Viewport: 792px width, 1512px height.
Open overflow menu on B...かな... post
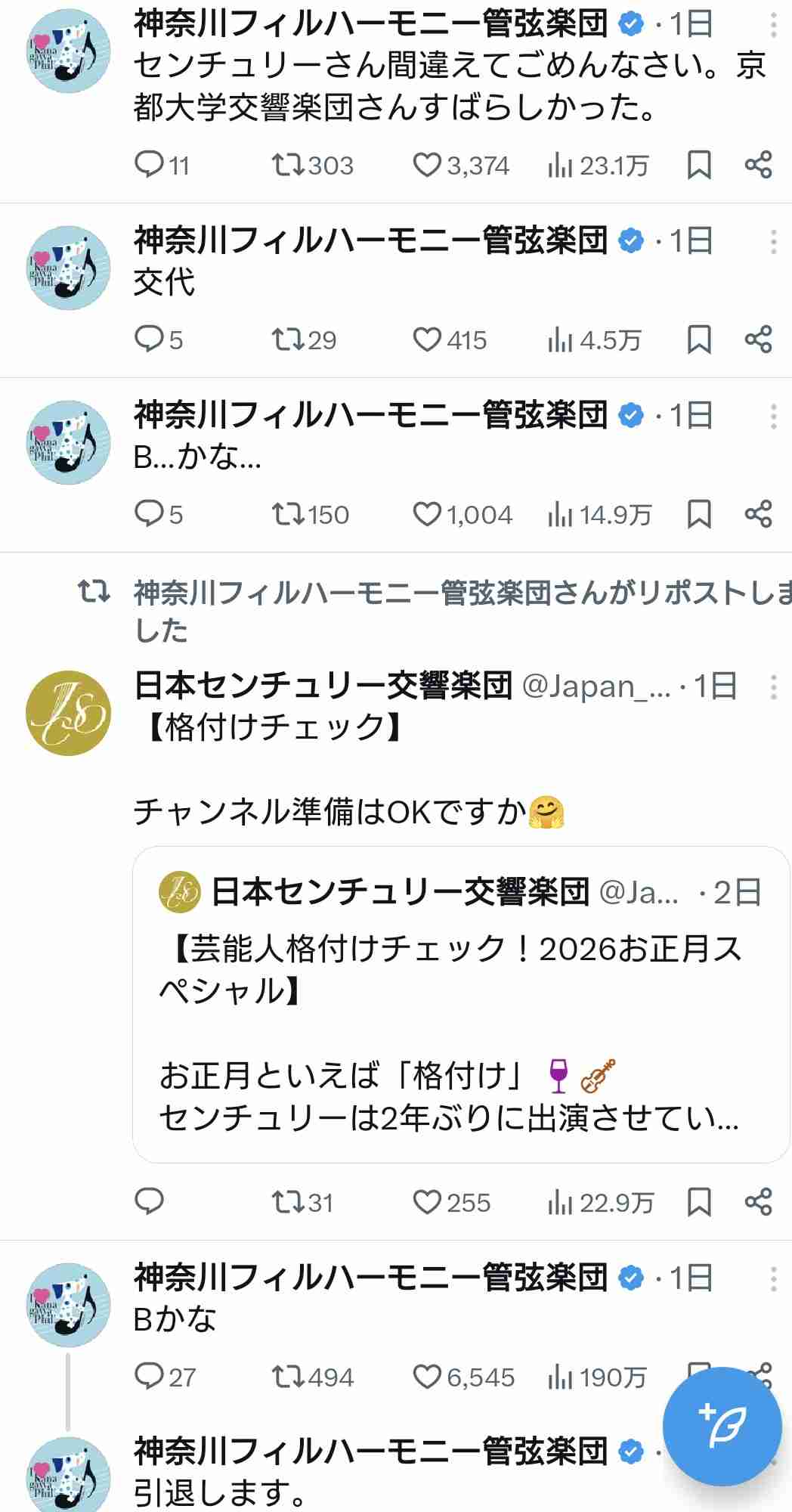pyautogui.click(x=773, y=416)
